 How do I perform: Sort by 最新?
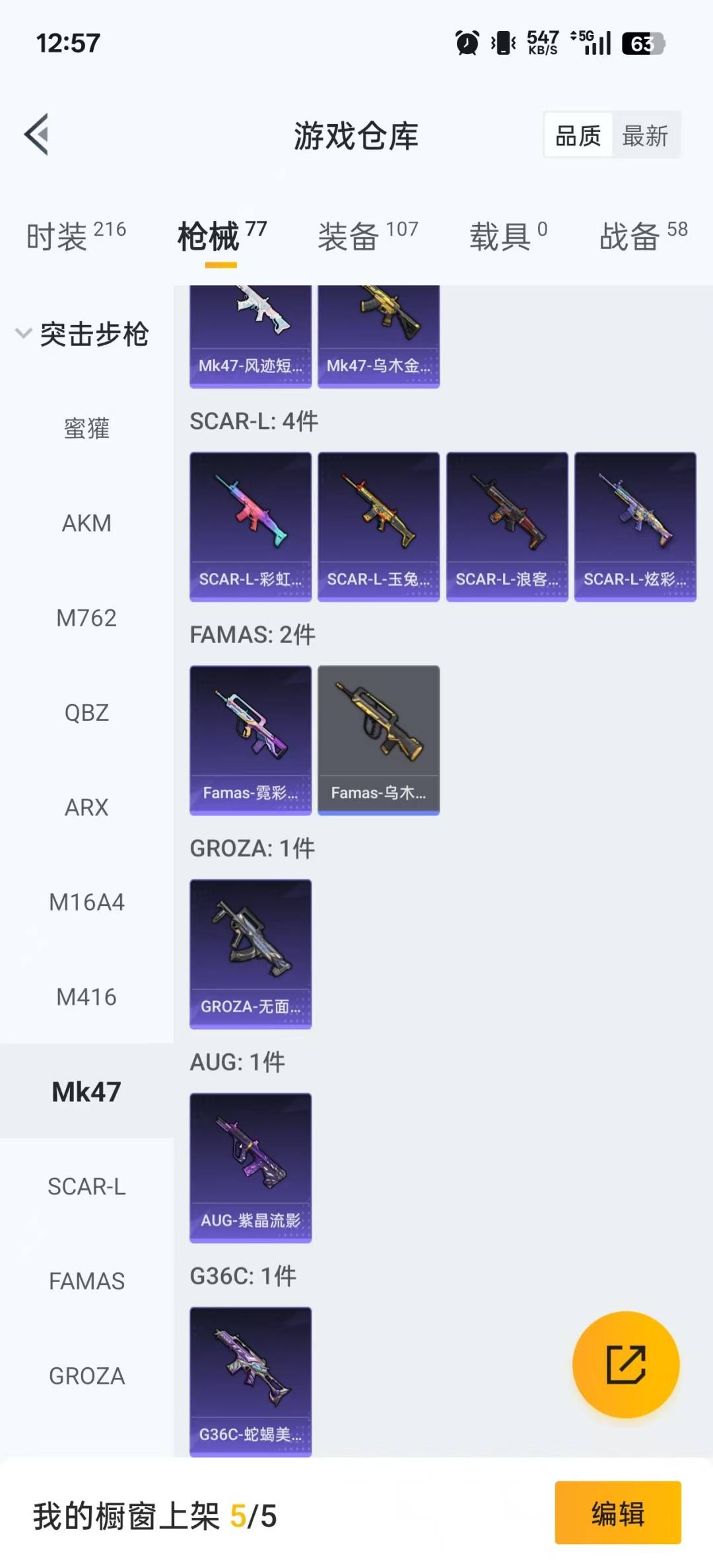(x=645, y=136)
